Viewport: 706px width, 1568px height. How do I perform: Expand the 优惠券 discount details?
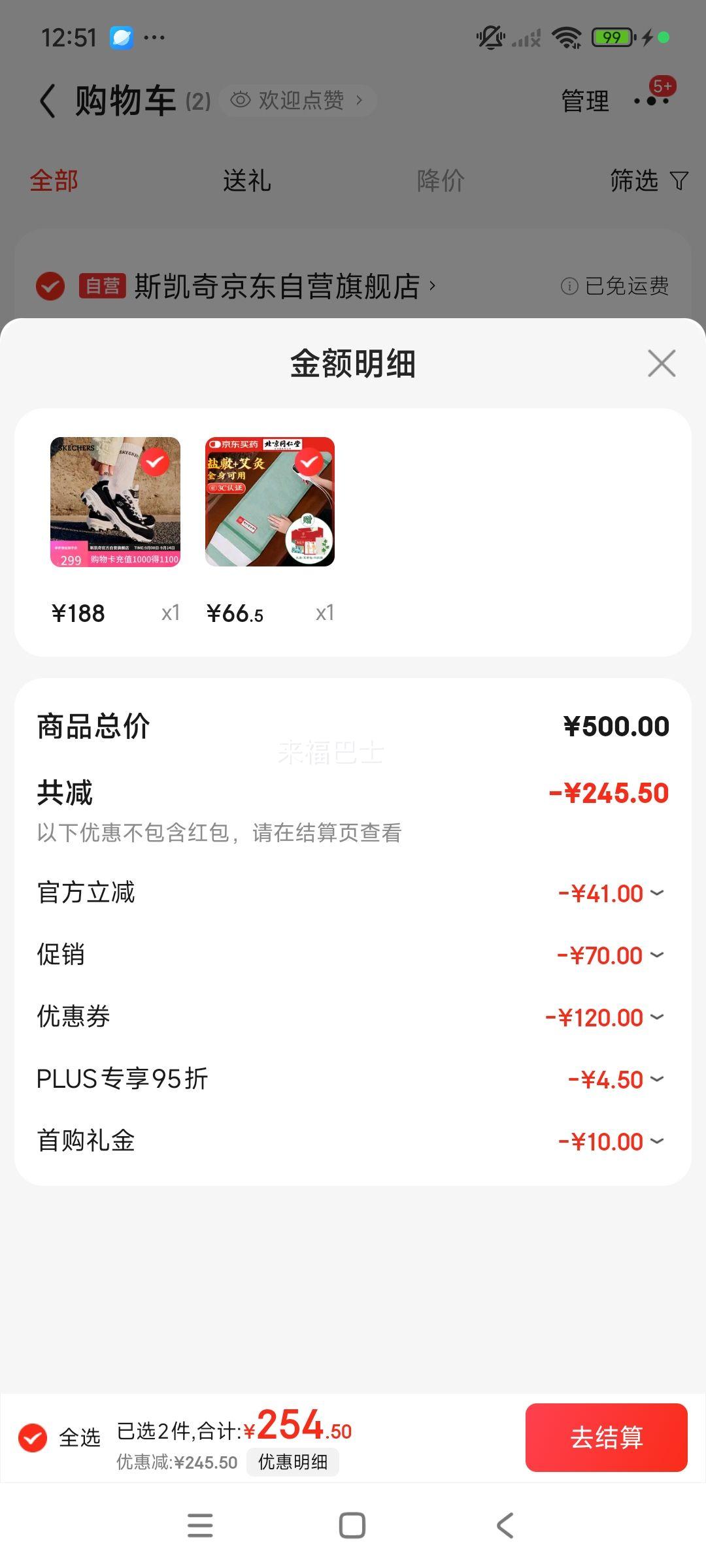[657, 1017]
